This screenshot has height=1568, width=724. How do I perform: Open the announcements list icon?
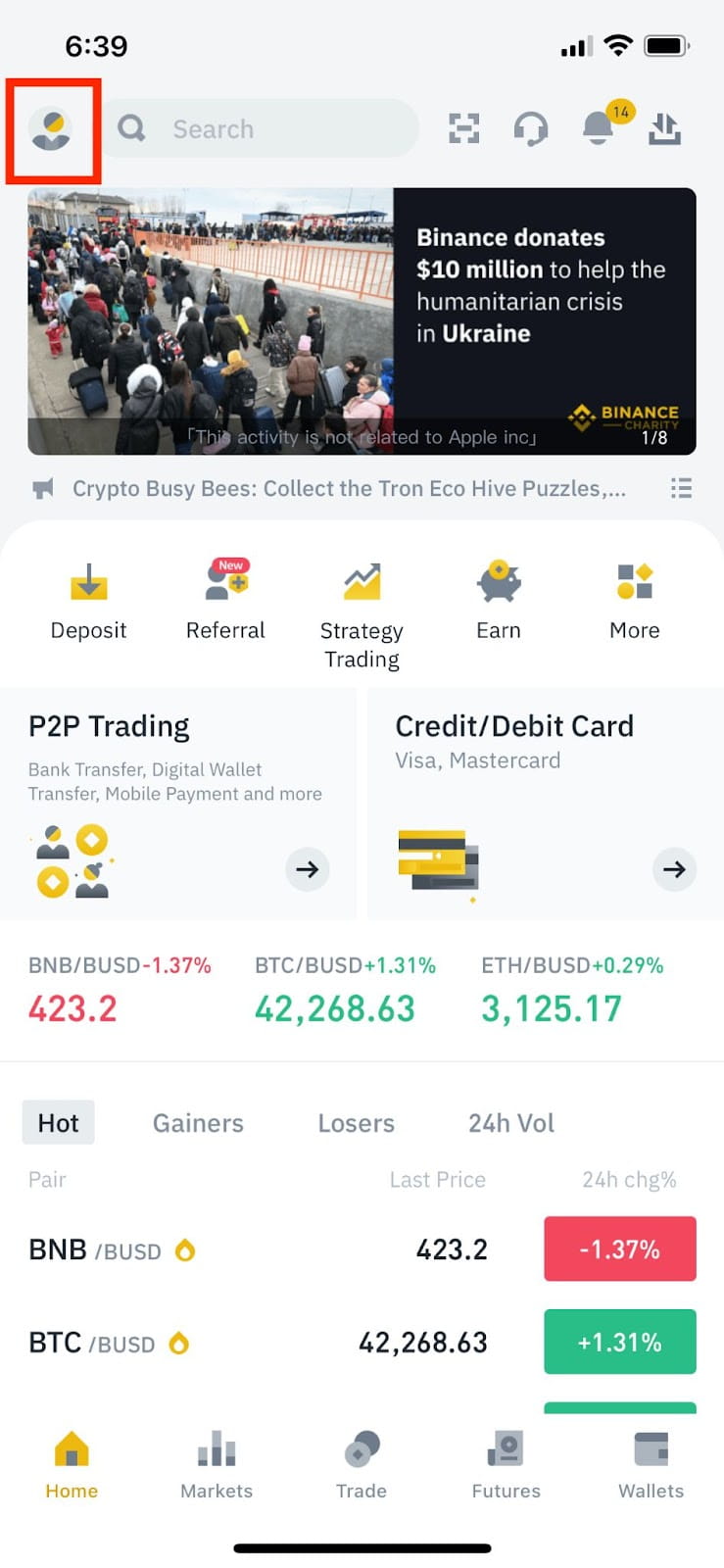pos(681,488)
